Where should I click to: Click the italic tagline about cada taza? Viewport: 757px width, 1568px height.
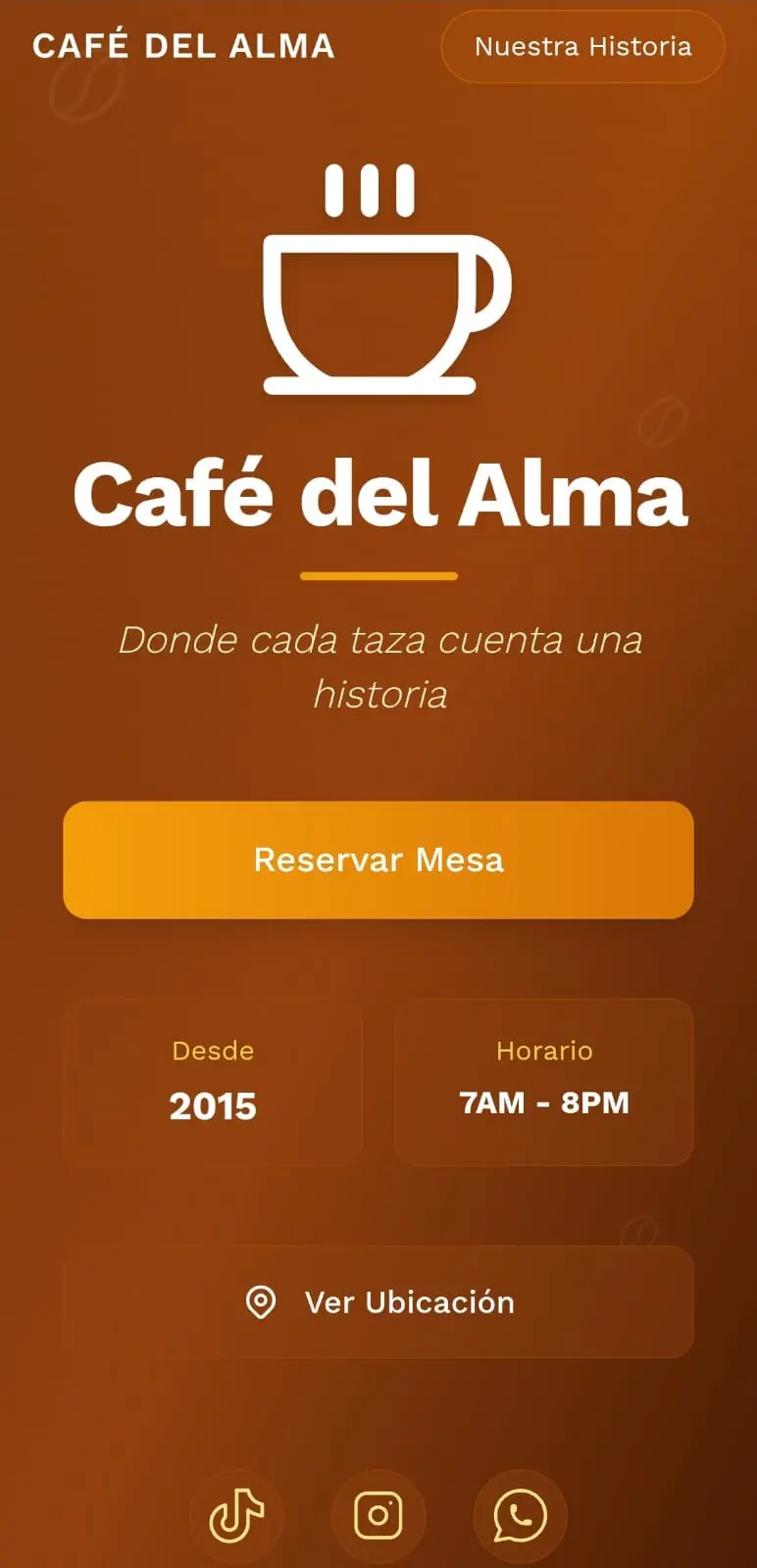(380, 666)
